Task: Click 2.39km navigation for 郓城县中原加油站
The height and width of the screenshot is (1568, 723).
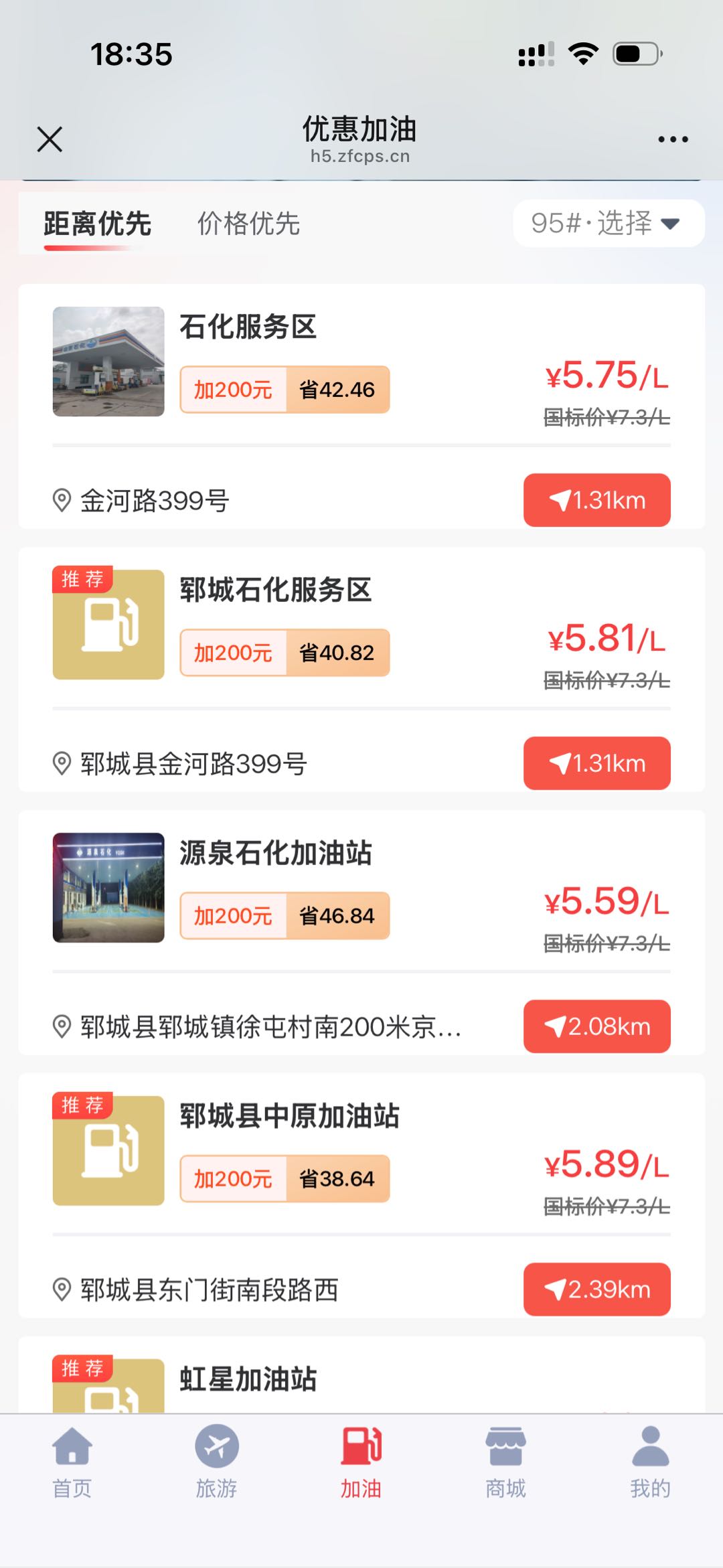Action: 596,1289
